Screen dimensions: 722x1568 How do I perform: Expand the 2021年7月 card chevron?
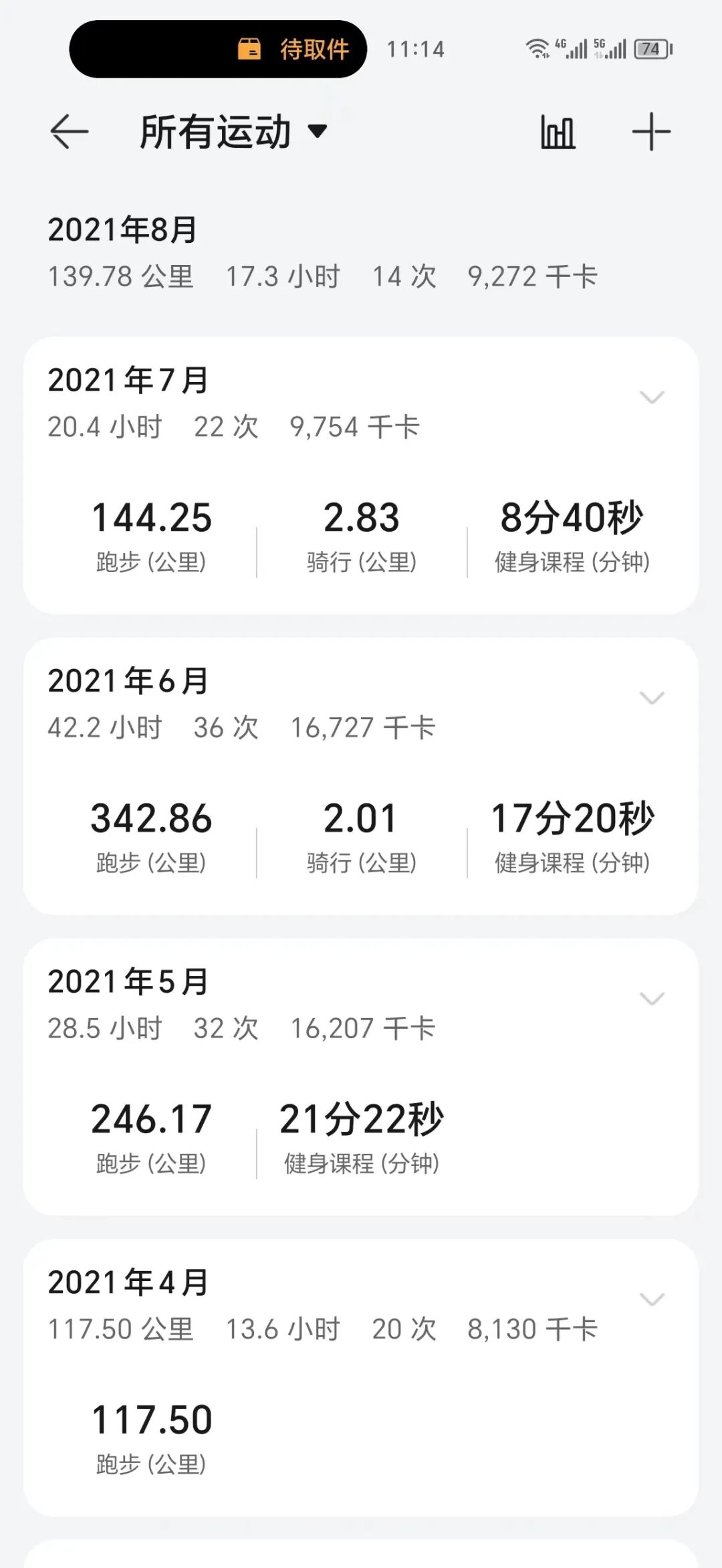(x=652, y=397)
